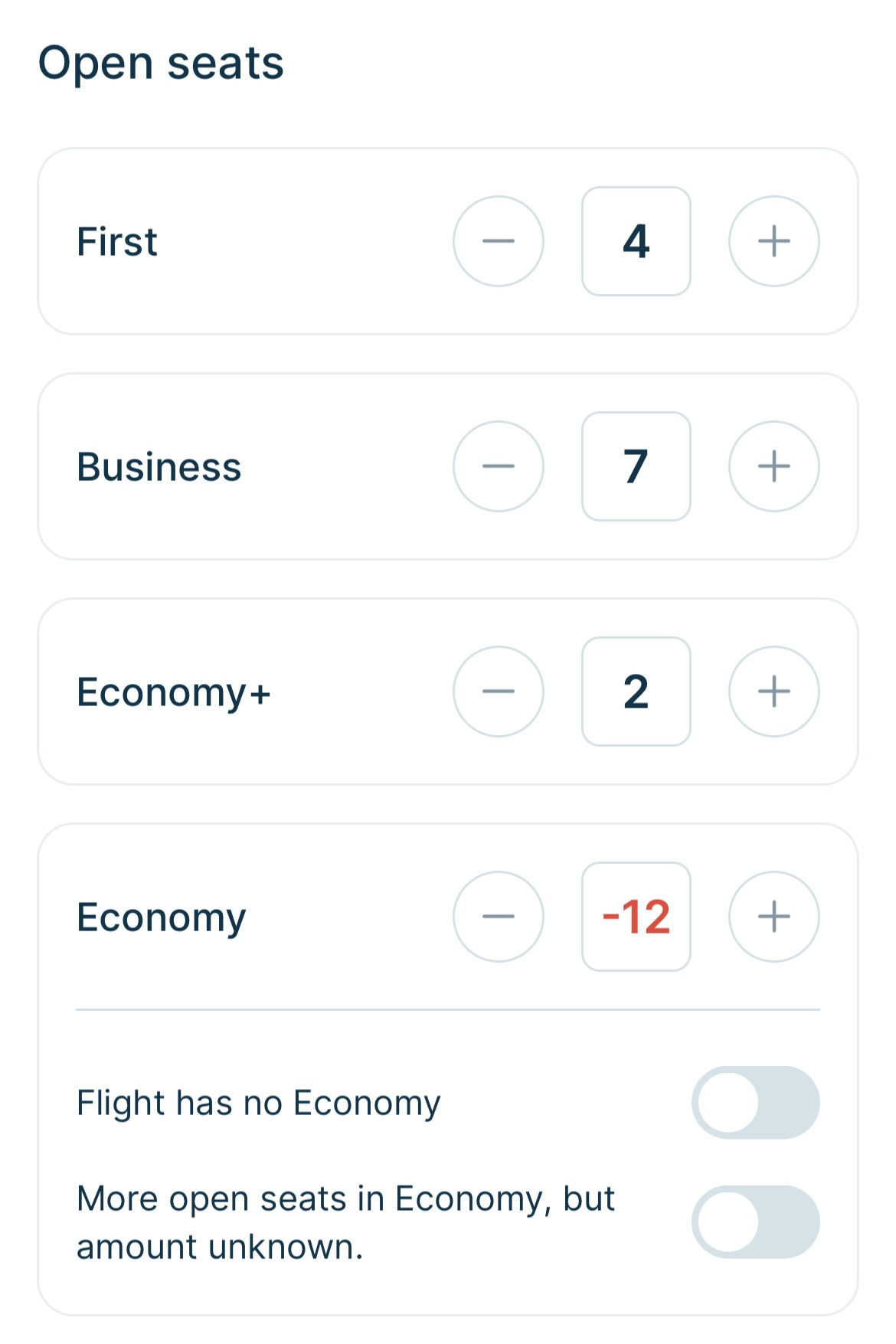Decrease Economy+ open seats
Viewport: 896px width, 1344px height.
tap(499, 692)
